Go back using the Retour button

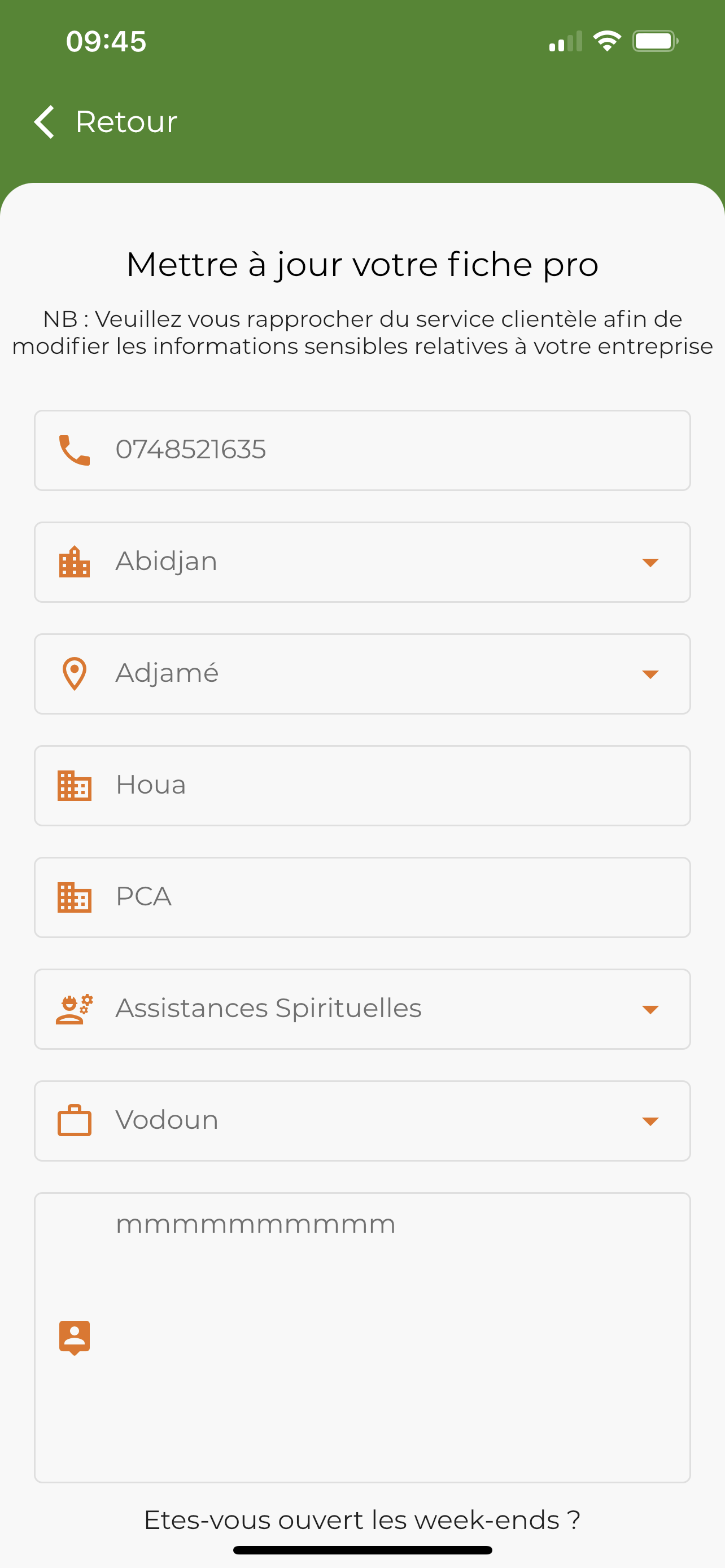[x=107, y=122]
